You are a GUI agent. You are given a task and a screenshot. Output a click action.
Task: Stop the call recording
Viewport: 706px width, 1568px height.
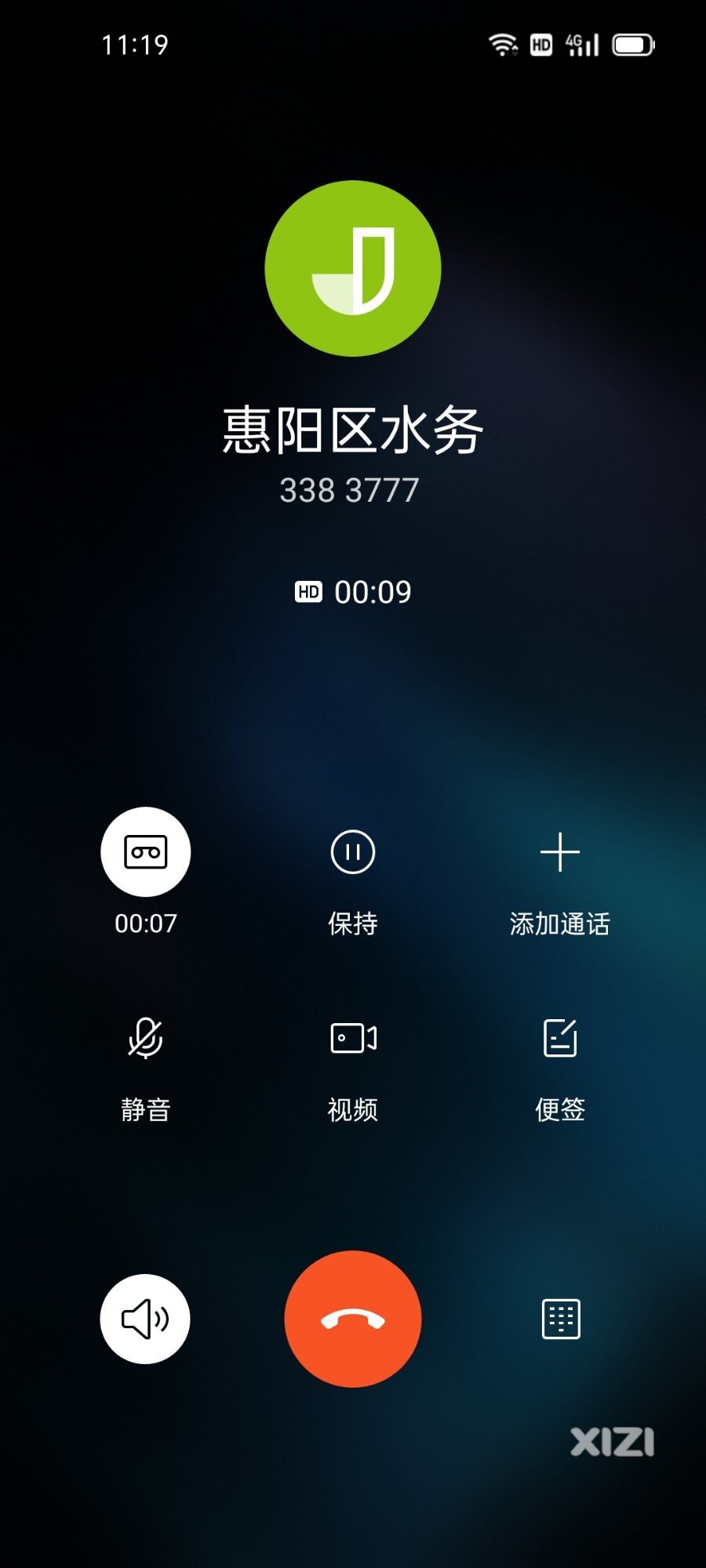click(145, 852)
